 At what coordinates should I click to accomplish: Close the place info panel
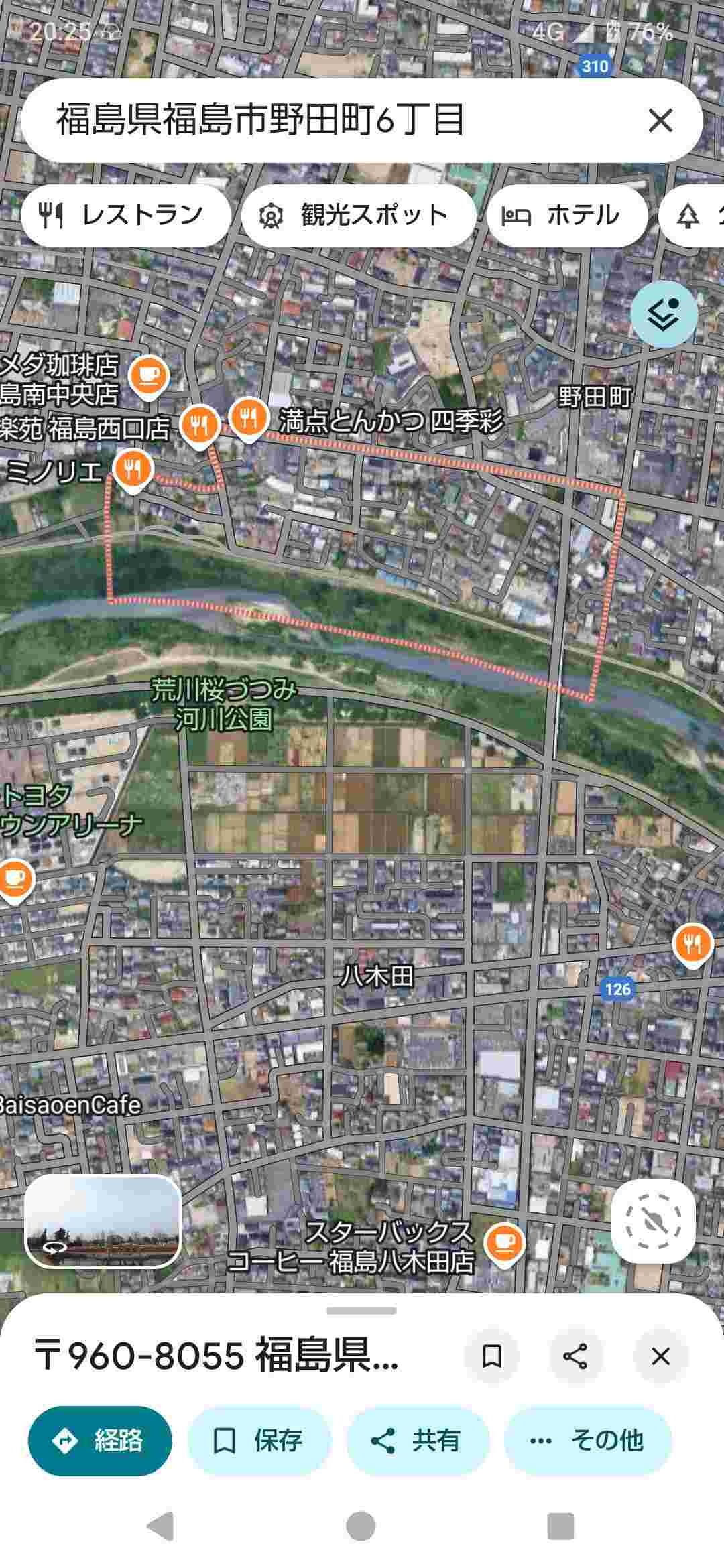(x=660, y=1356)
